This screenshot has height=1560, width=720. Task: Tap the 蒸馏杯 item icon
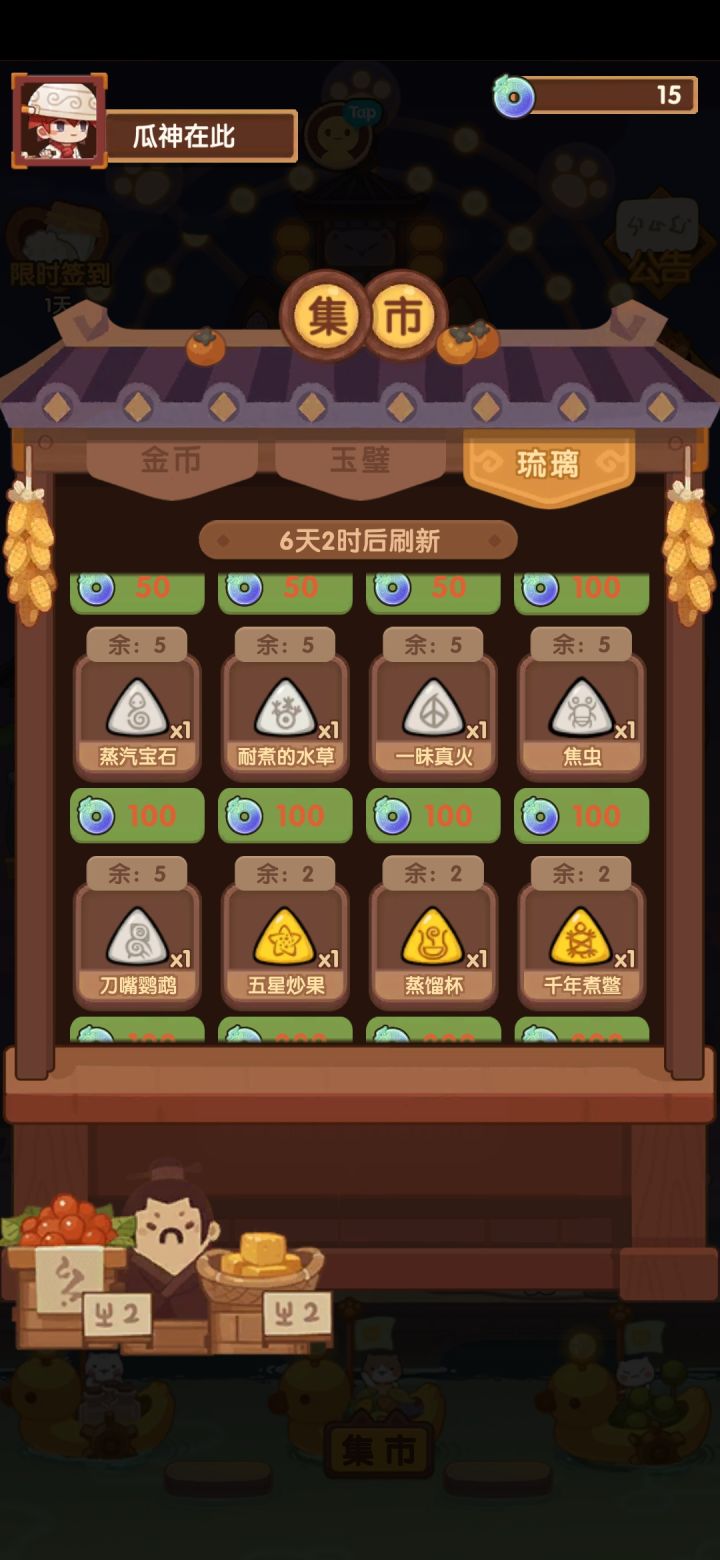click(x=432, y=935)
